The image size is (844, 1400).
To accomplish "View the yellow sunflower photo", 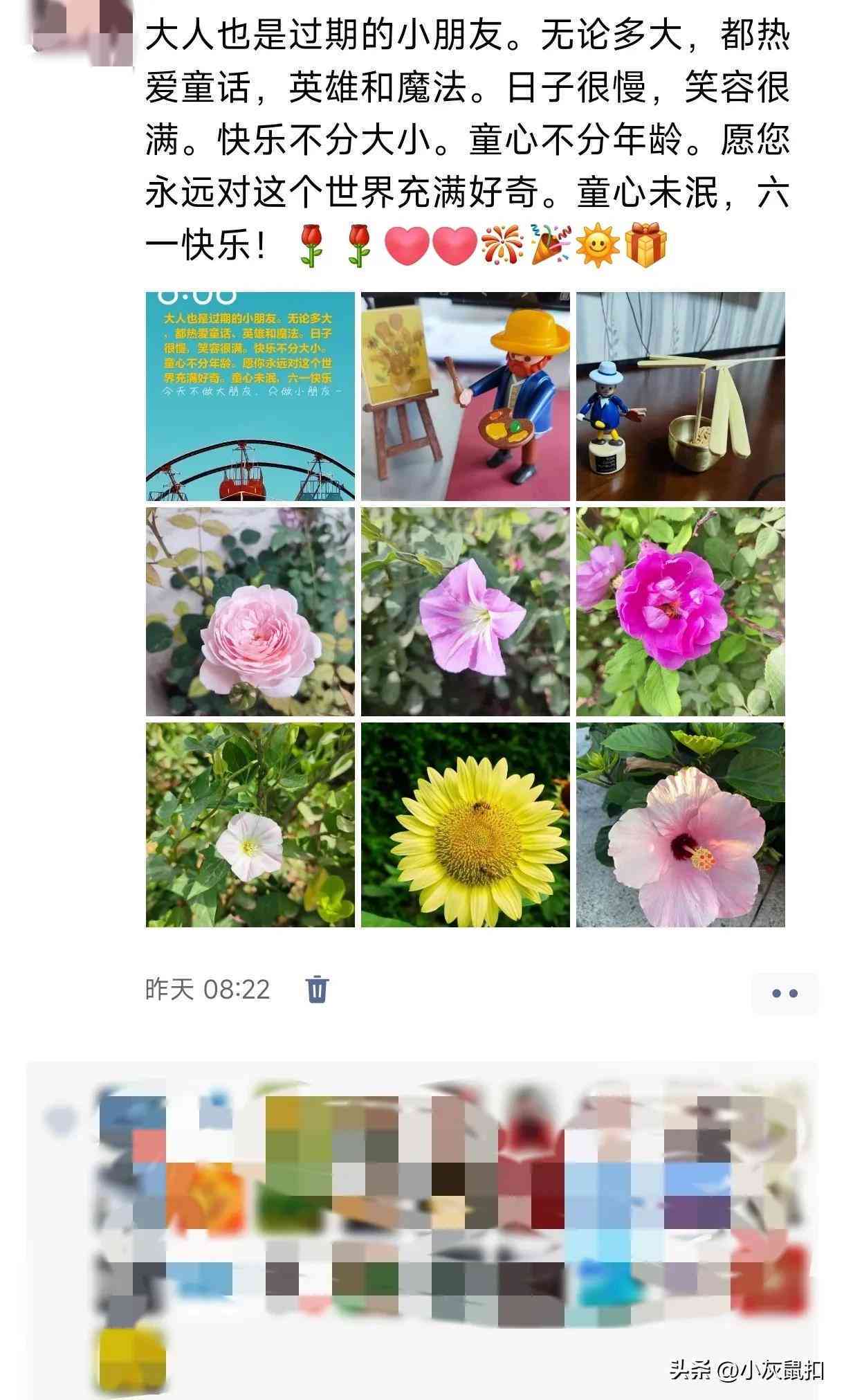I will click(466, 825).
